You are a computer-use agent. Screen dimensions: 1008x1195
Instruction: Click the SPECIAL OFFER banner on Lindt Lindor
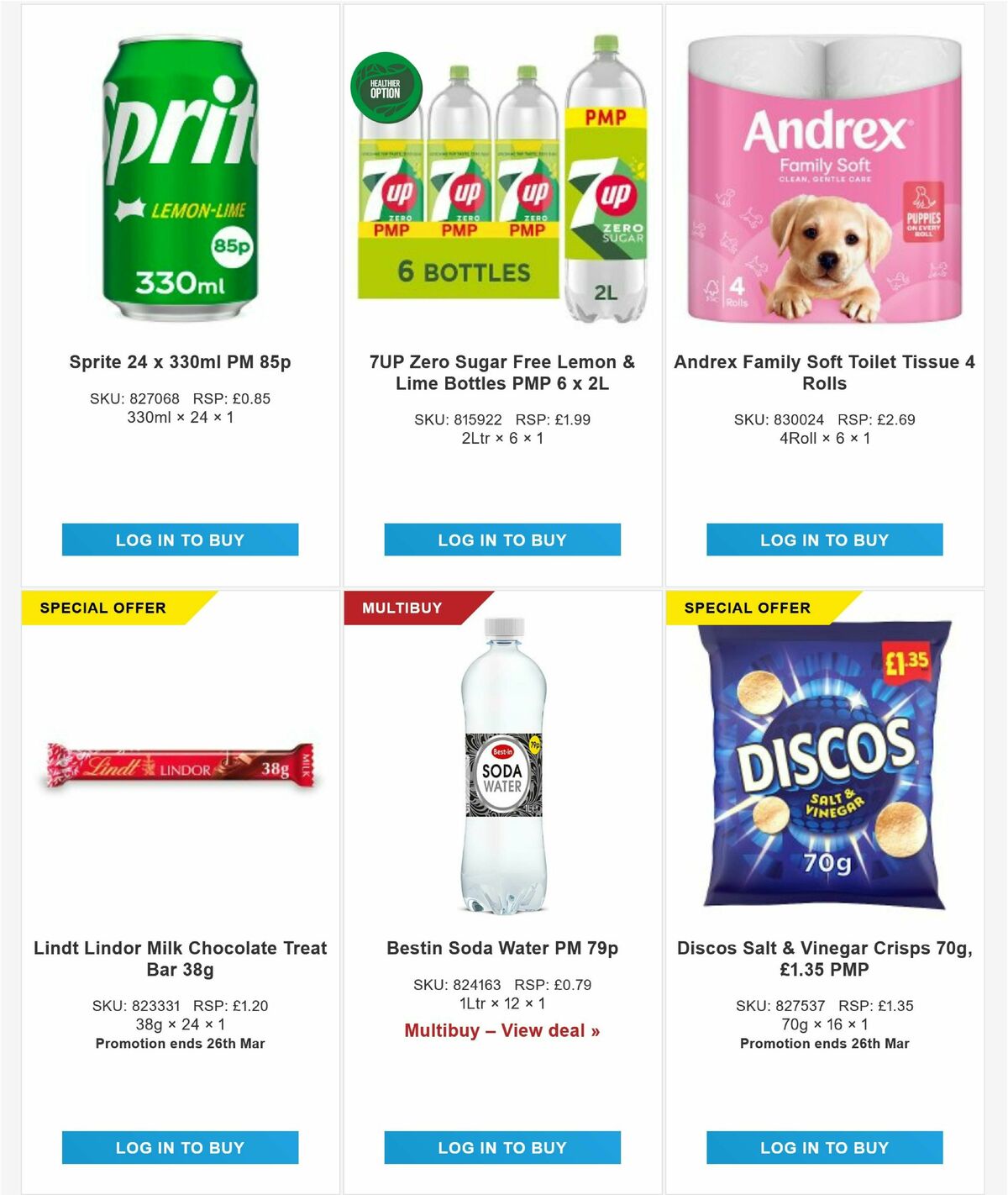point(101,608)
